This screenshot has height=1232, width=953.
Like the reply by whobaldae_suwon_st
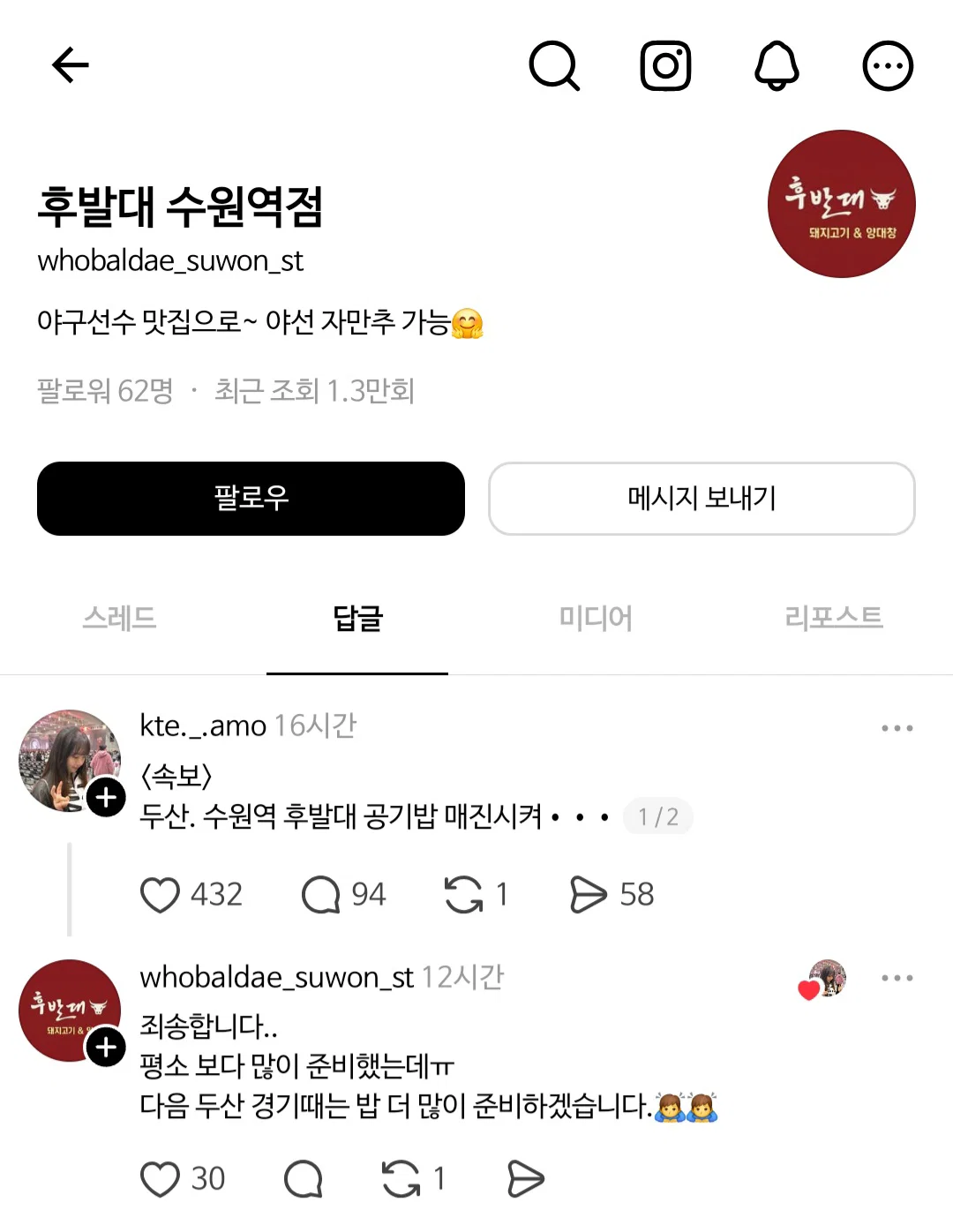[x=160, y=1179]
